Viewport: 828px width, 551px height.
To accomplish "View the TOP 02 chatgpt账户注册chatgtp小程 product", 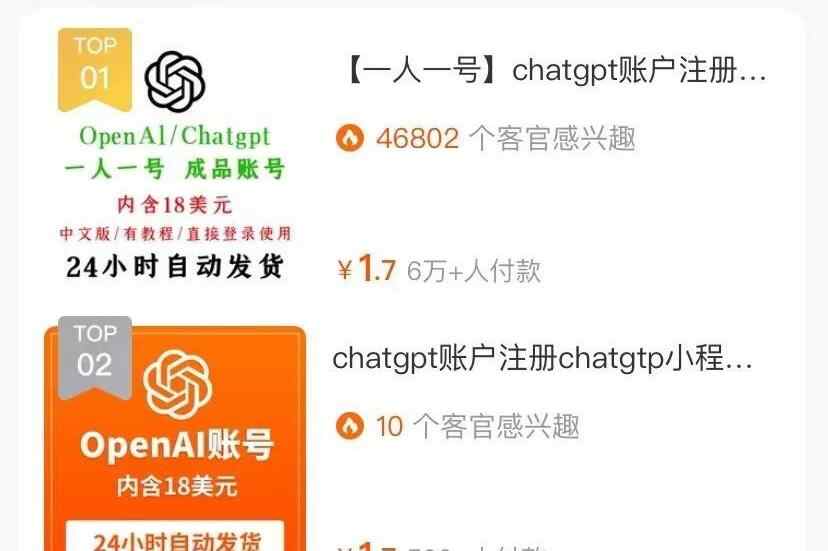I will 541,359.
